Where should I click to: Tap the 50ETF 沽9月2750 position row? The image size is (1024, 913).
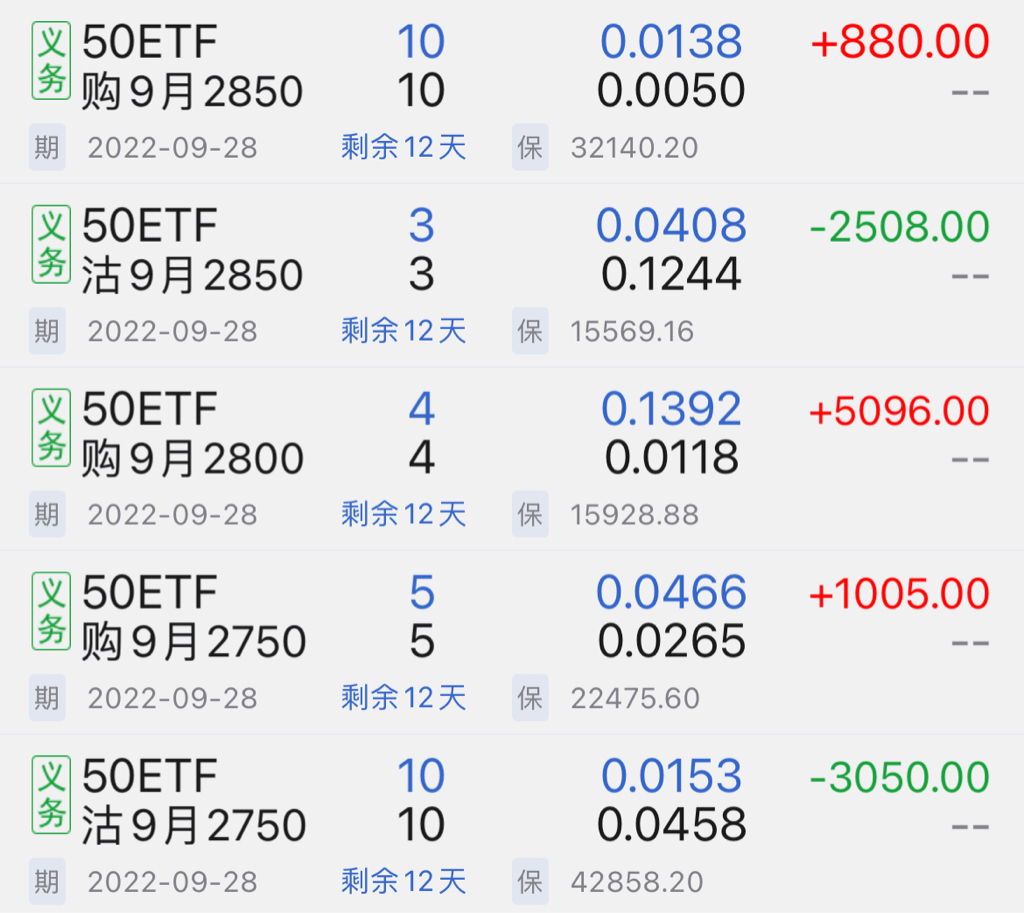(192, 802)
